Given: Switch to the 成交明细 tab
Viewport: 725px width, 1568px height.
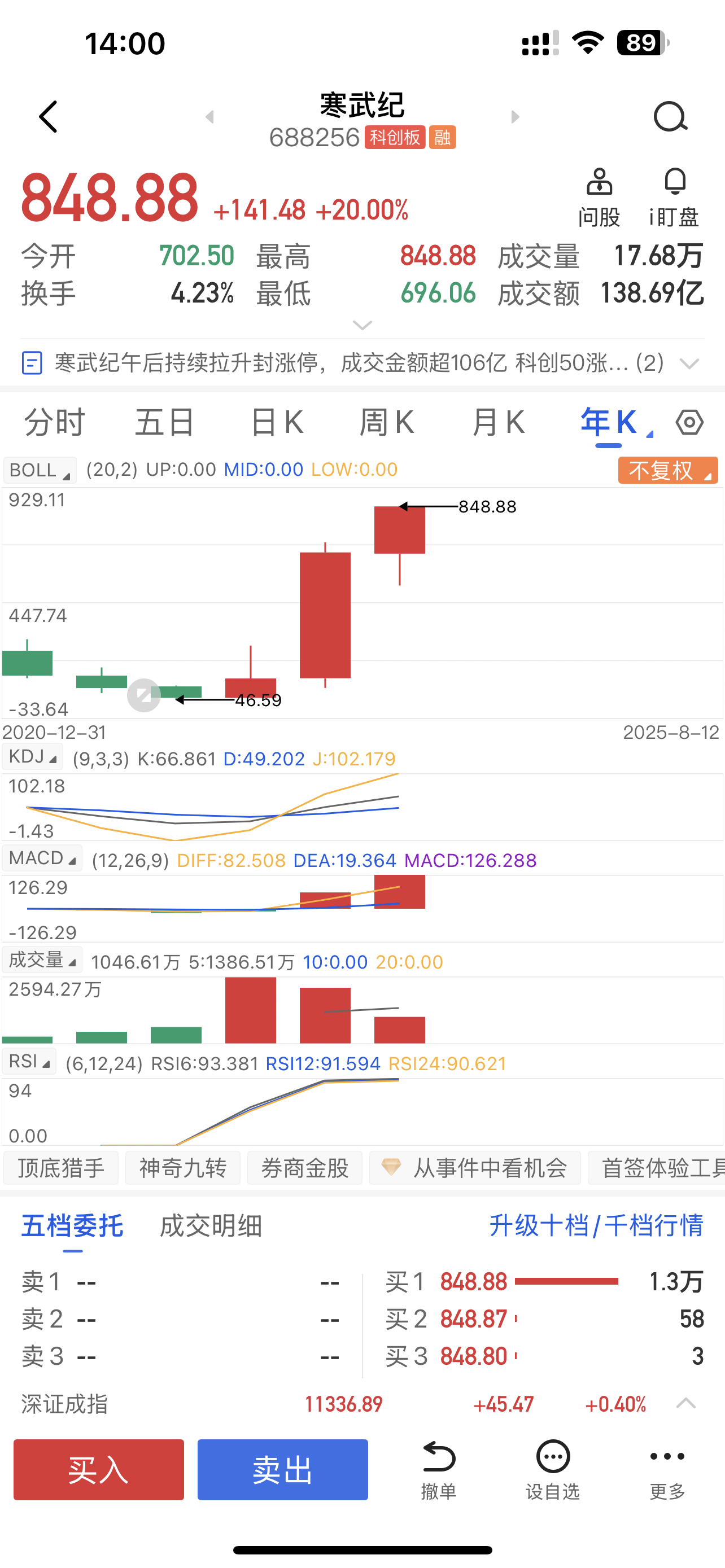Looking at the screenshot, I should pos(211,1226).
